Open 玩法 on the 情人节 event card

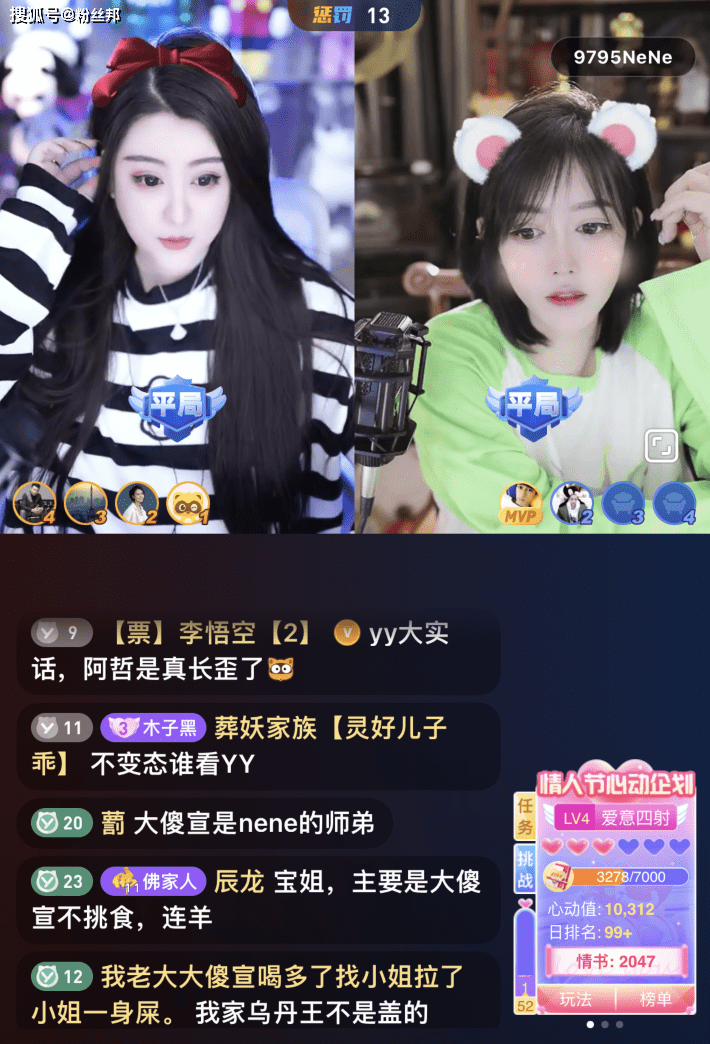(x=575, y=999)
